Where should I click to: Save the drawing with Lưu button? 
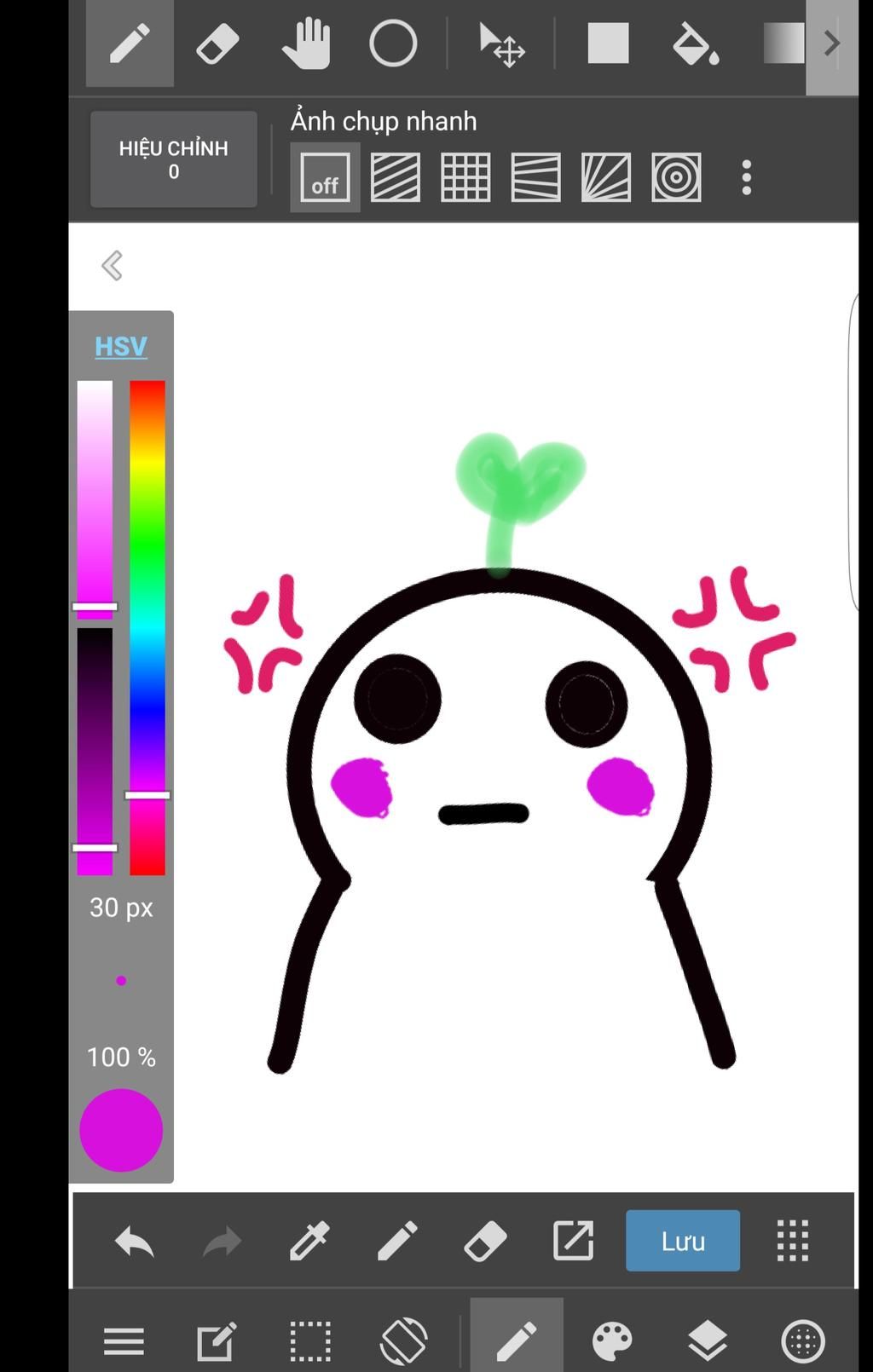click(x=682, y=1241)
